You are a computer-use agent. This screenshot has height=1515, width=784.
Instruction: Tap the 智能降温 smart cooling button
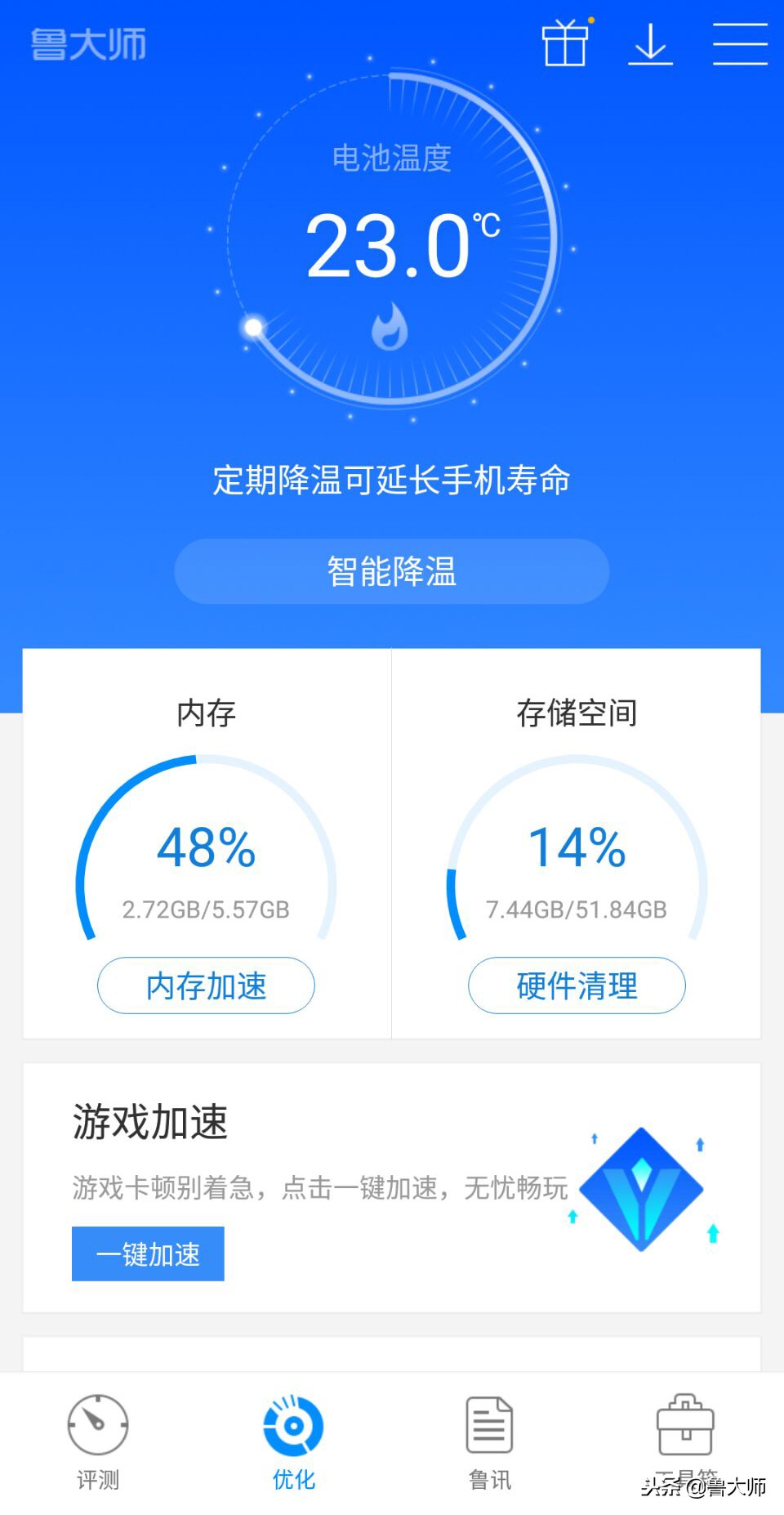coord(390,572)
